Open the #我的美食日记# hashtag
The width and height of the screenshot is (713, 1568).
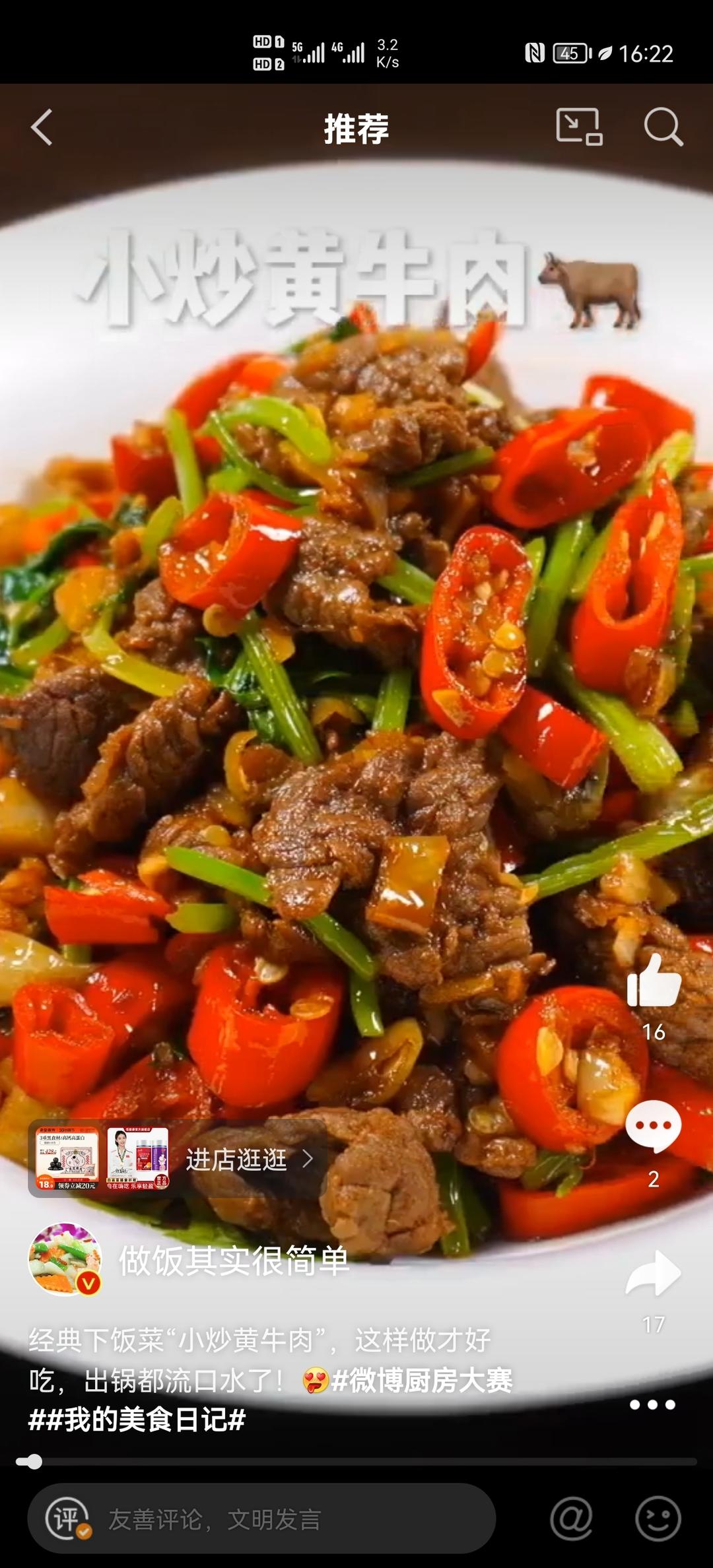click(137, 1419)
